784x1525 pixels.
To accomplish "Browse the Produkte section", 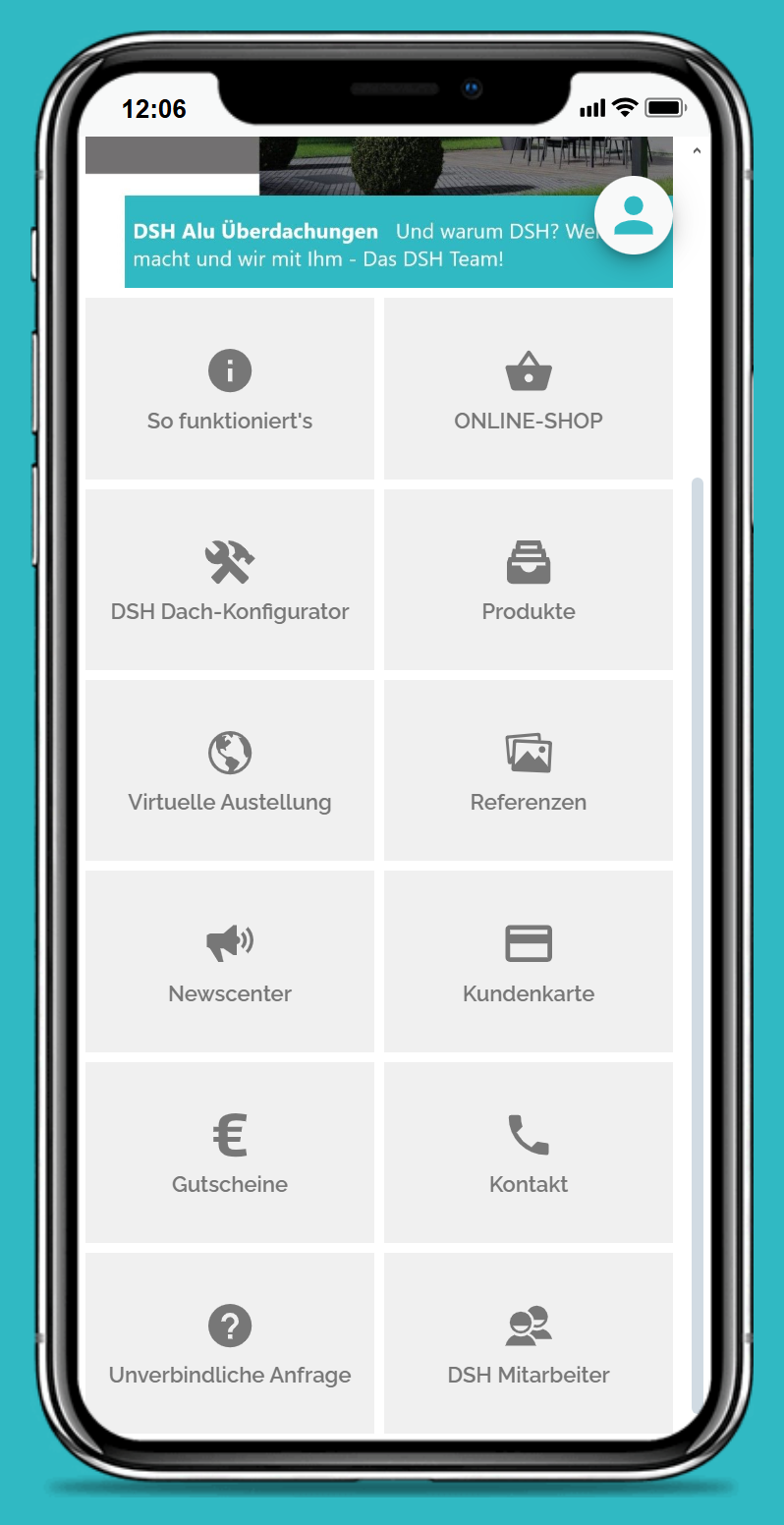I will coord(529,580).
